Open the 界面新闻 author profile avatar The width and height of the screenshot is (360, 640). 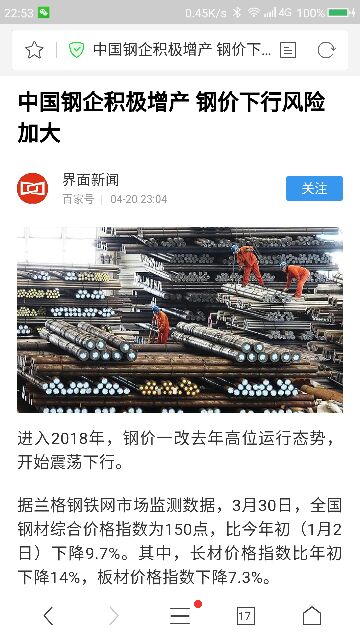click(33, 188)
